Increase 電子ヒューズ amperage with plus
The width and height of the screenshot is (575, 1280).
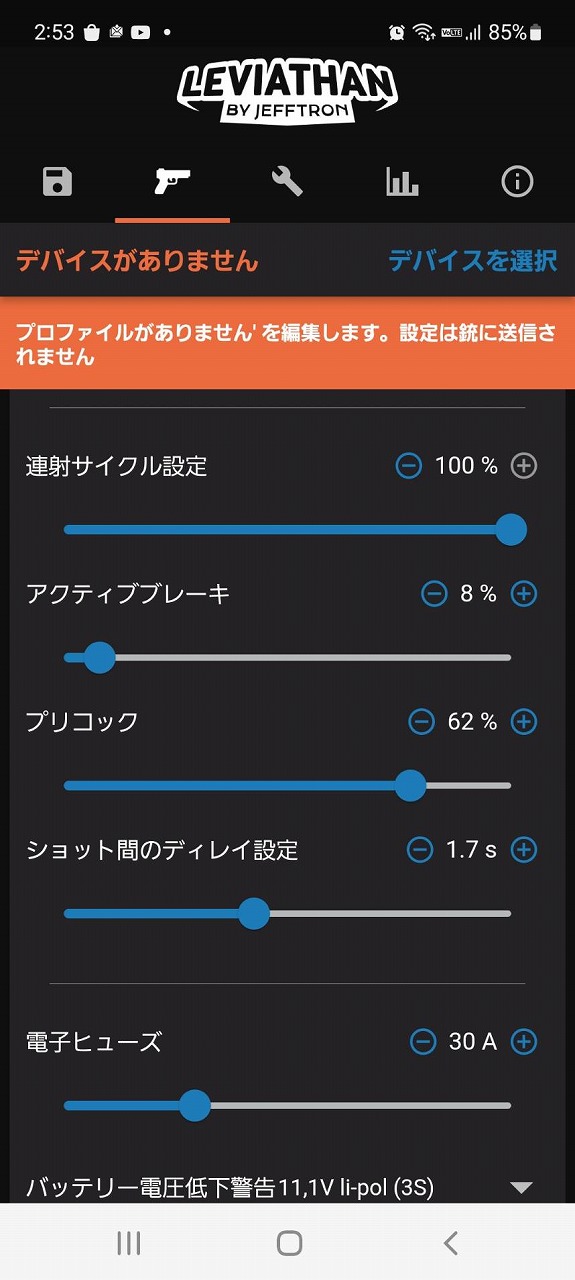point(524,1042)
